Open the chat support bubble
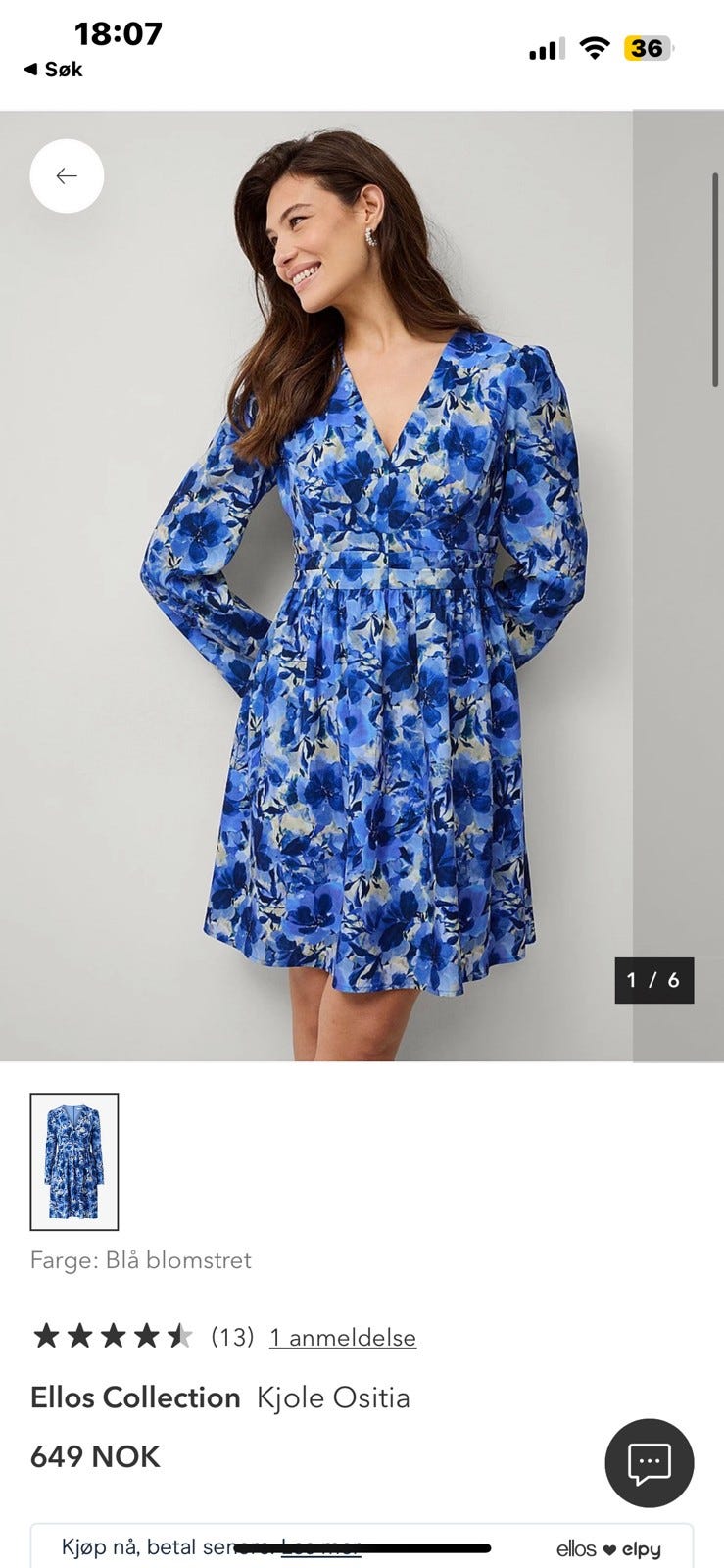 tap(649, 1463)
